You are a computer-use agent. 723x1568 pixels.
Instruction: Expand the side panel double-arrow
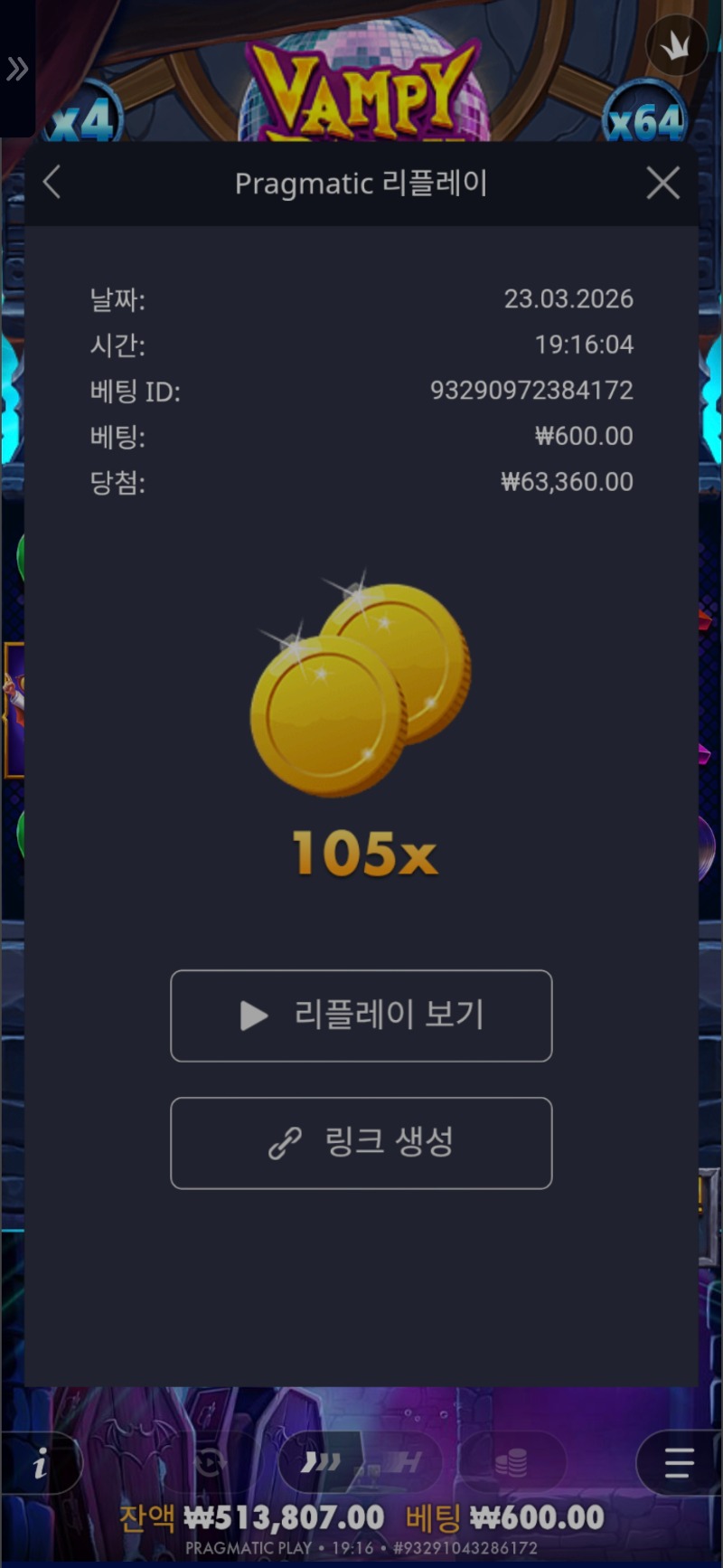point(17,69)
